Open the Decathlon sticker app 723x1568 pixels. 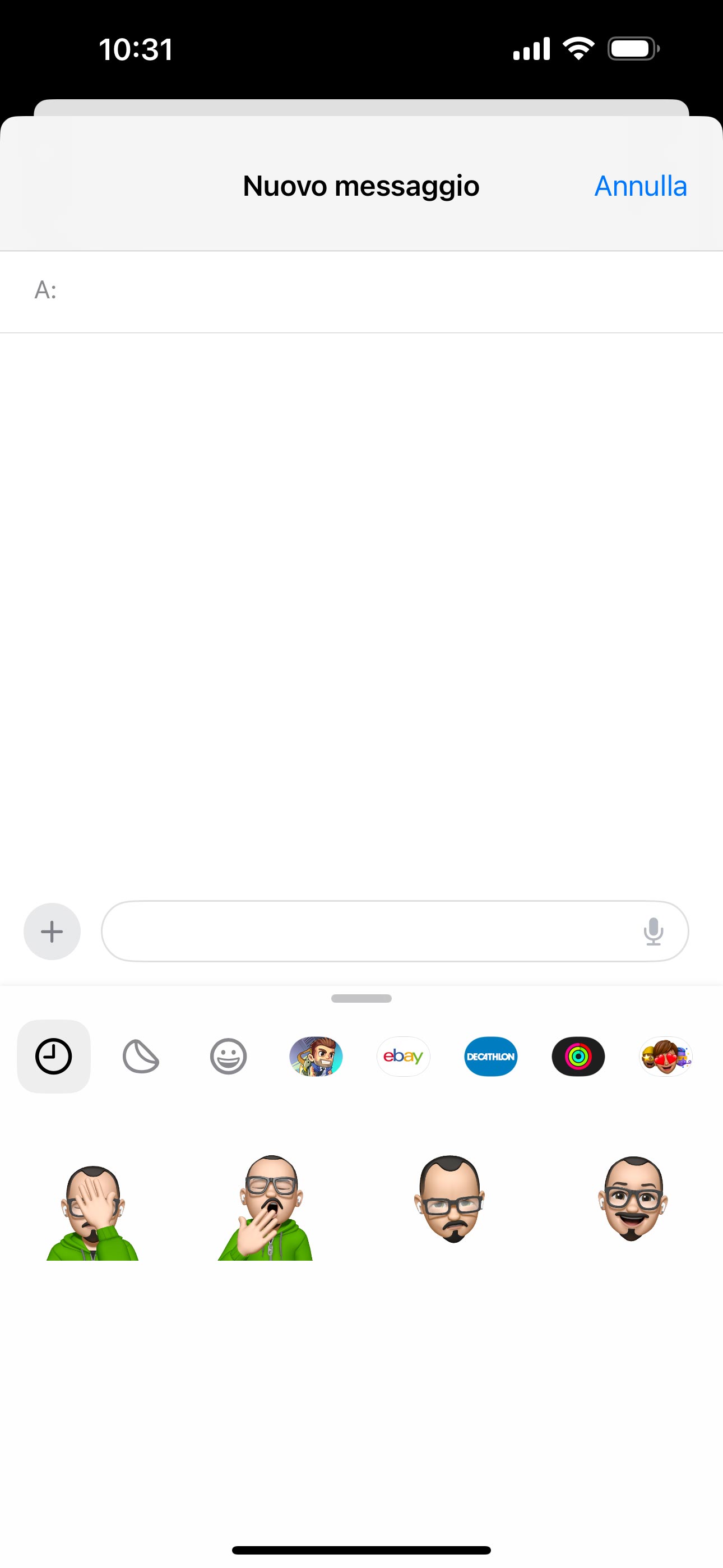490,1056
